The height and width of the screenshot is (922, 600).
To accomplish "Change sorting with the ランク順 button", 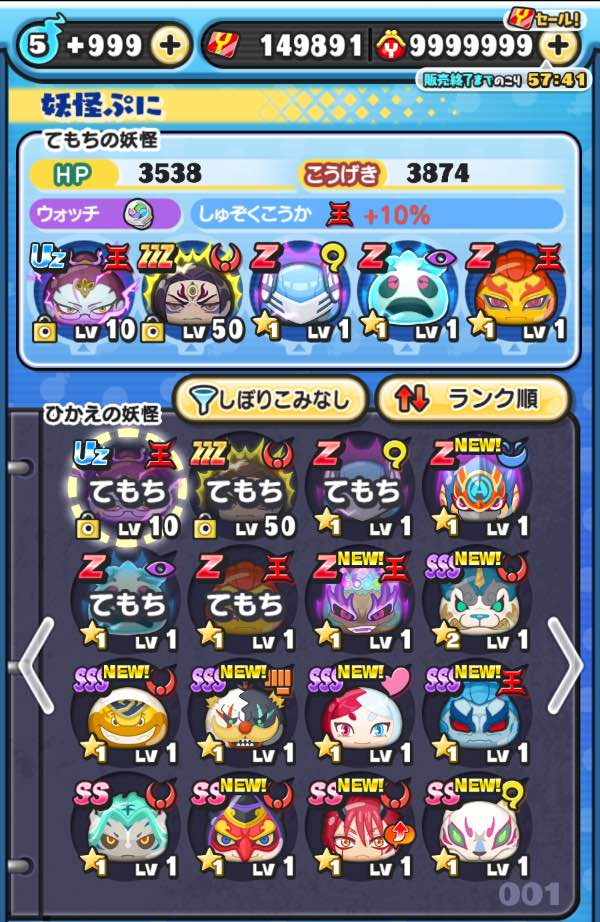I will (x=472, y=399).
